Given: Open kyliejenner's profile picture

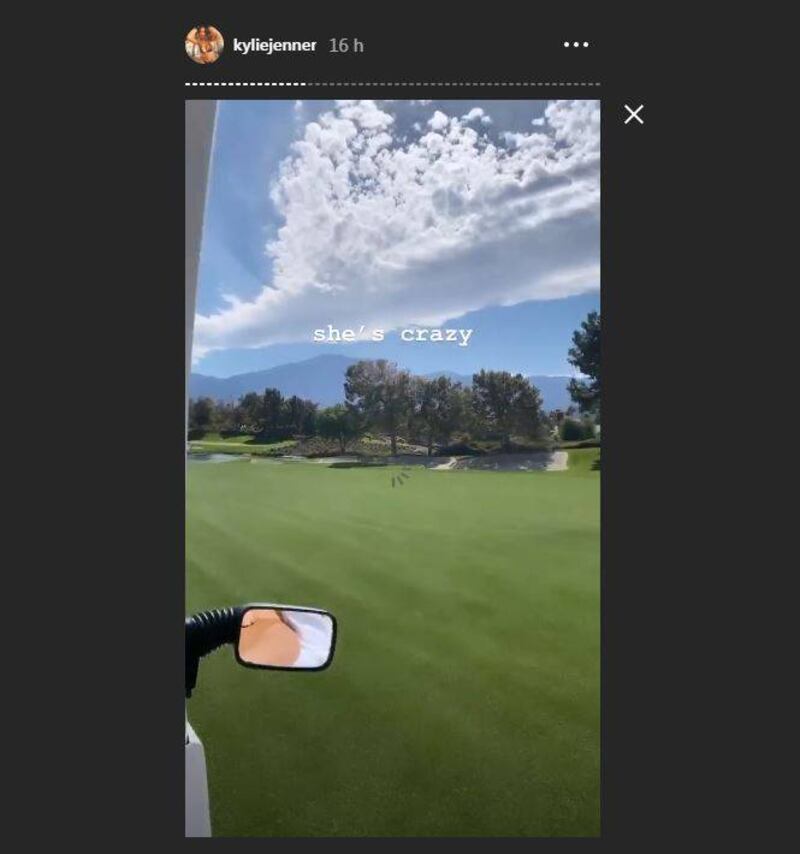Looking at the screenshot, I should 204,45.
